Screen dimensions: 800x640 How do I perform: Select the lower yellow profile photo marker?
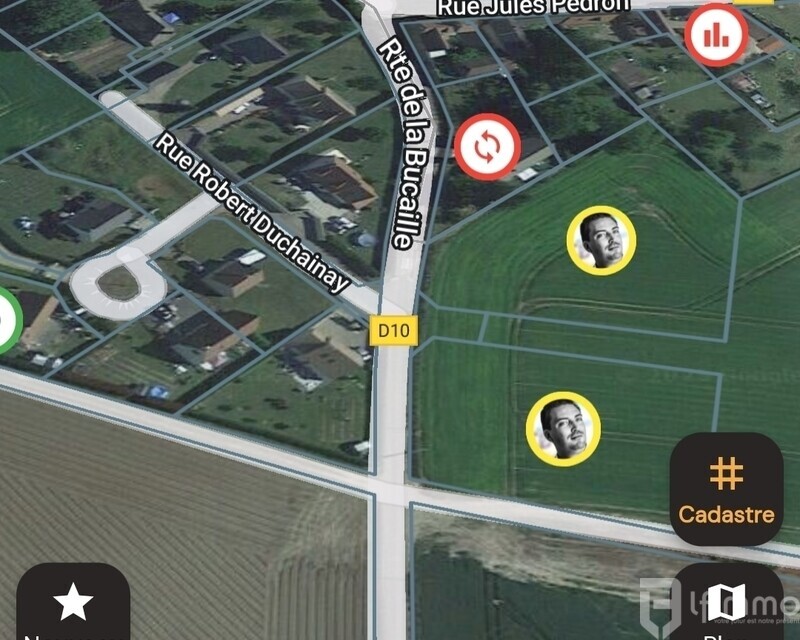pyautogui.click(x=563, y=428)
